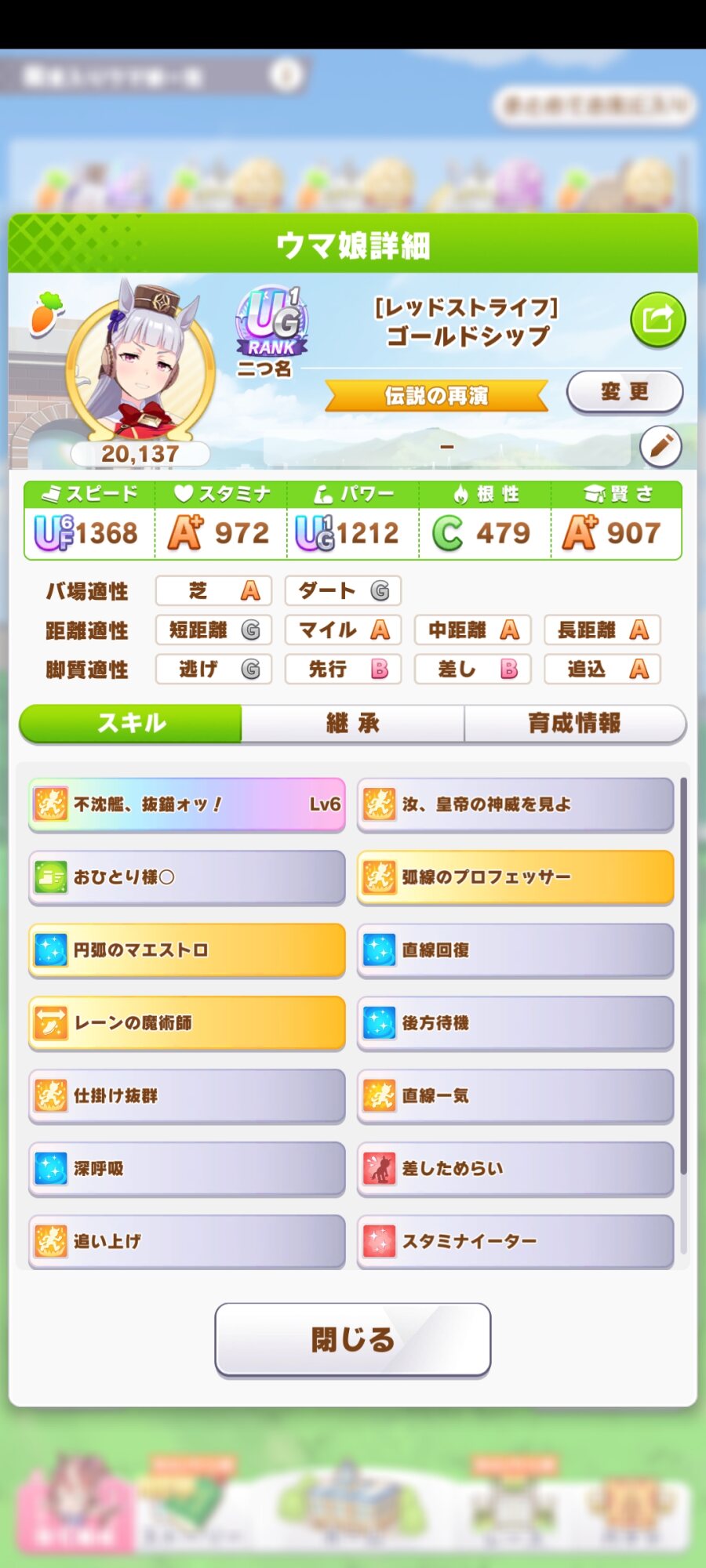The width and height of the screenshot is (706, 1568).
Task: Close the dialog with 閉じる
Action: [x=353, y=1340]
